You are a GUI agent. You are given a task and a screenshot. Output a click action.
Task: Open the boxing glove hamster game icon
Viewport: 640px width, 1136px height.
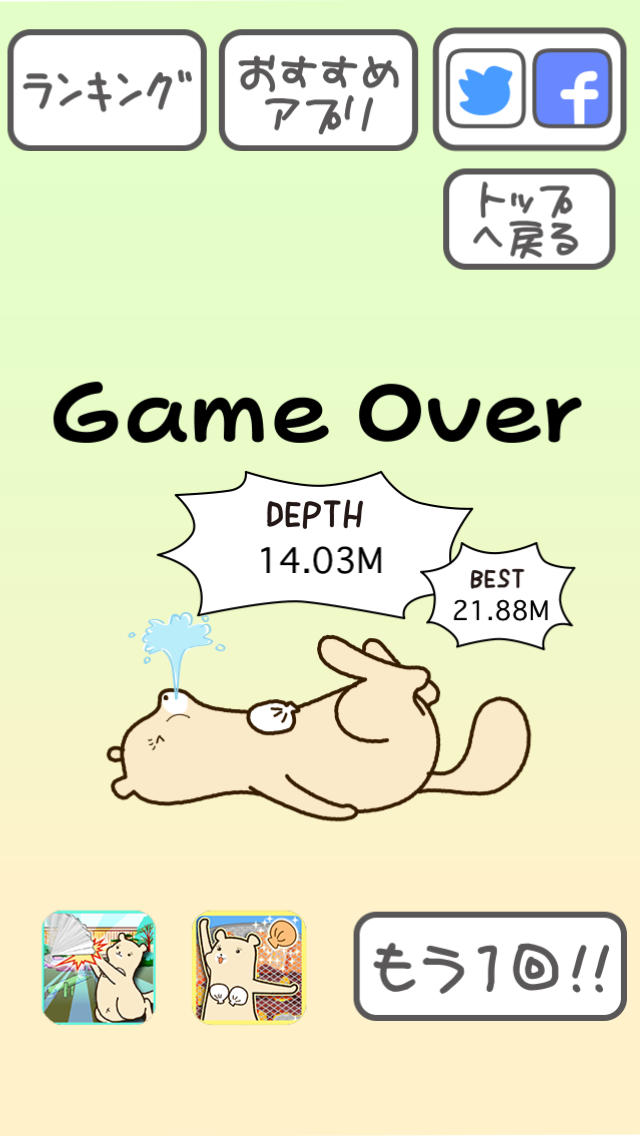click(249, 967)
